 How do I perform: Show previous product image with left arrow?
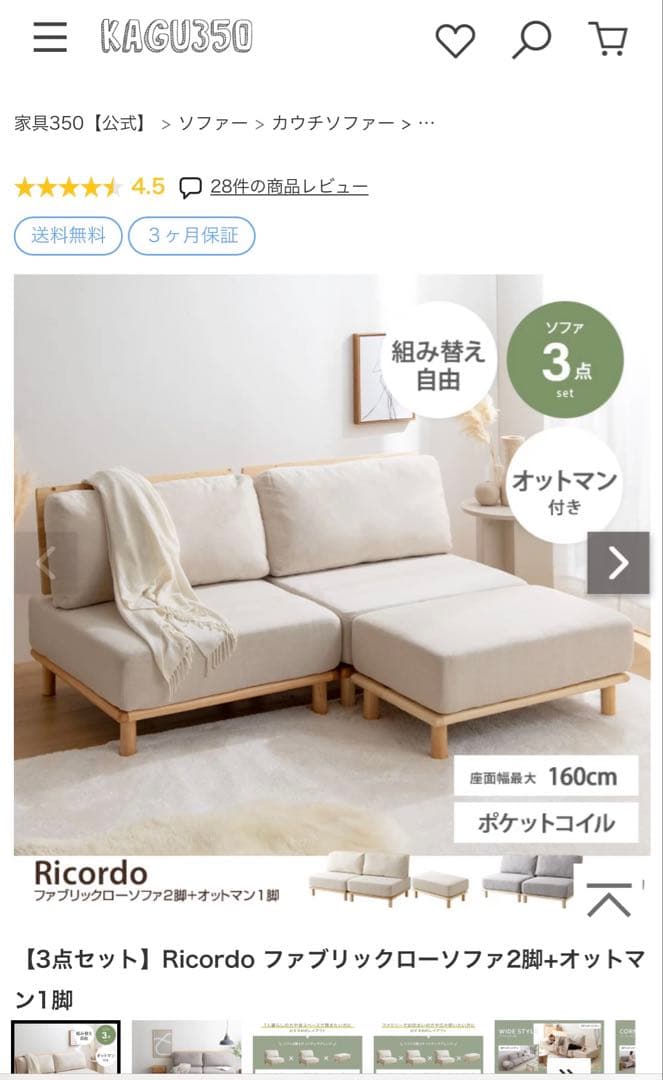(45, 563)
